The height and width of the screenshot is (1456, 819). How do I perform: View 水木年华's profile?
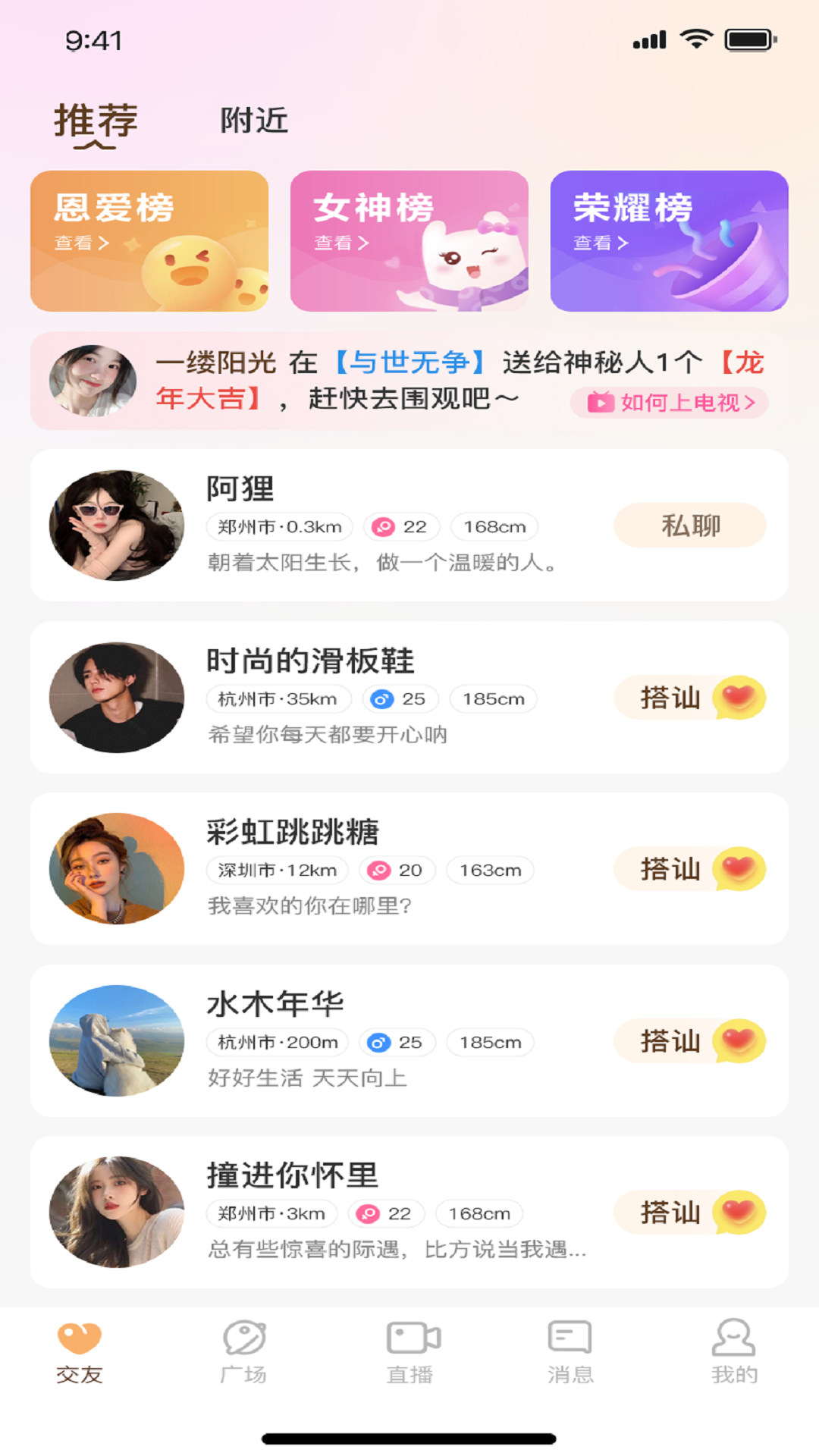tap(379, 1041)
